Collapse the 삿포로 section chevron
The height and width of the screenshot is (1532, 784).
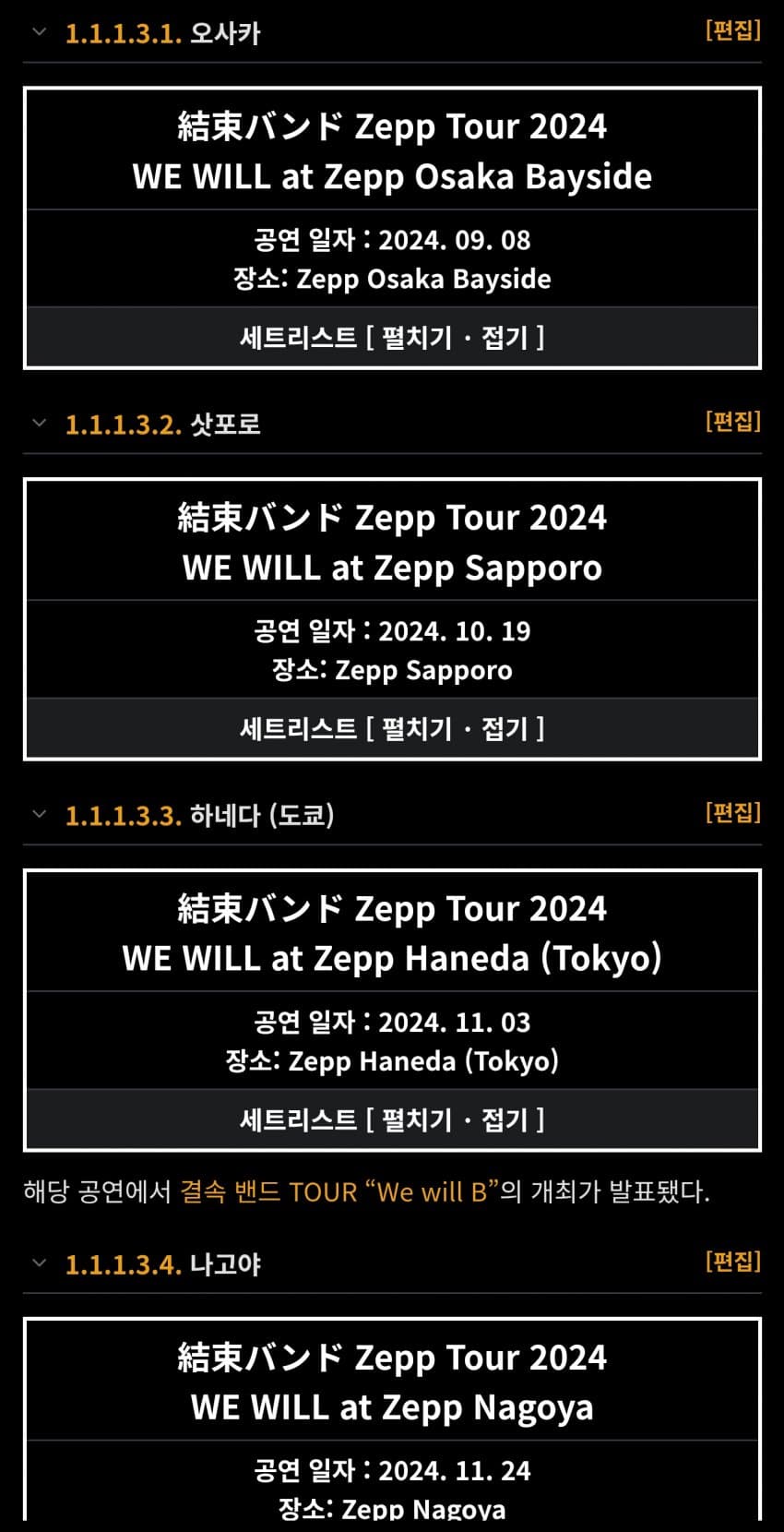point(39,424)
